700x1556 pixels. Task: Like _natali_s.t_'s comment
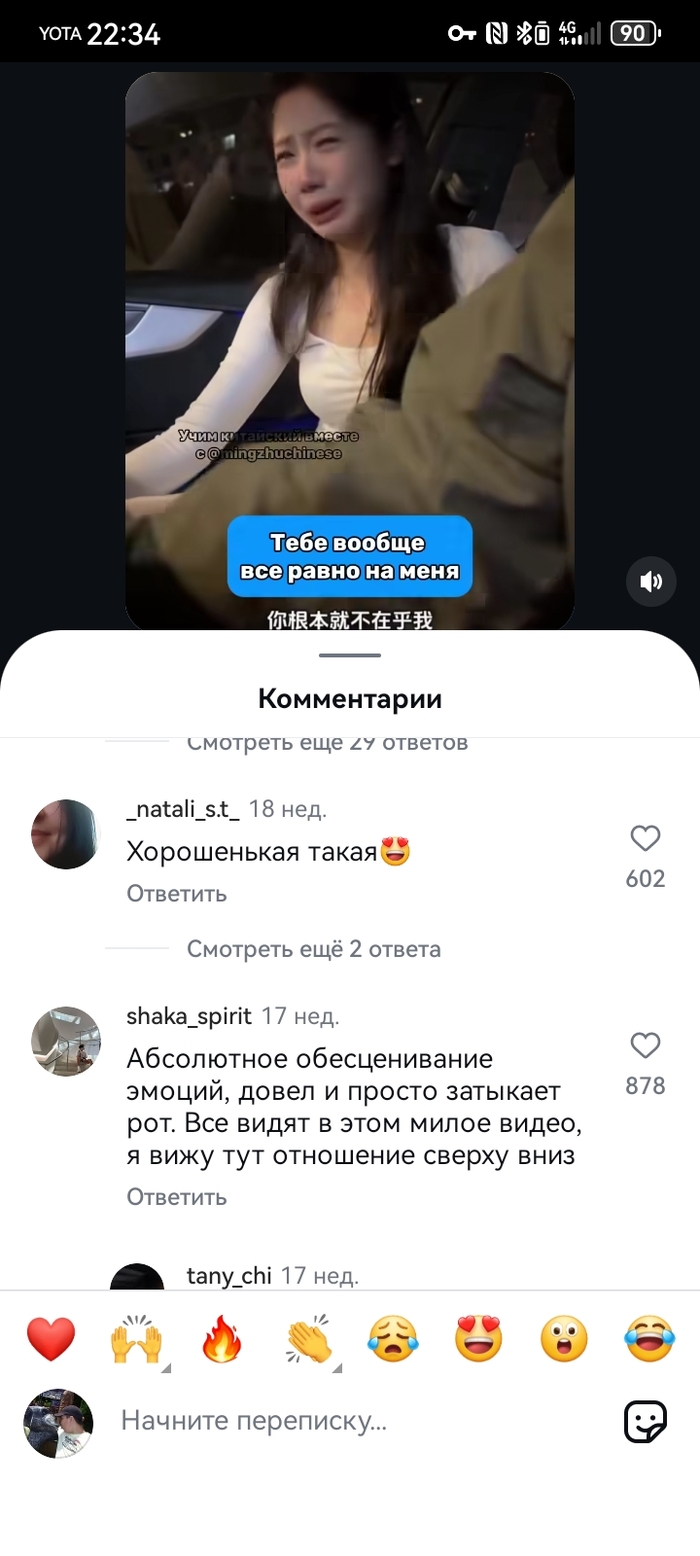645,838
